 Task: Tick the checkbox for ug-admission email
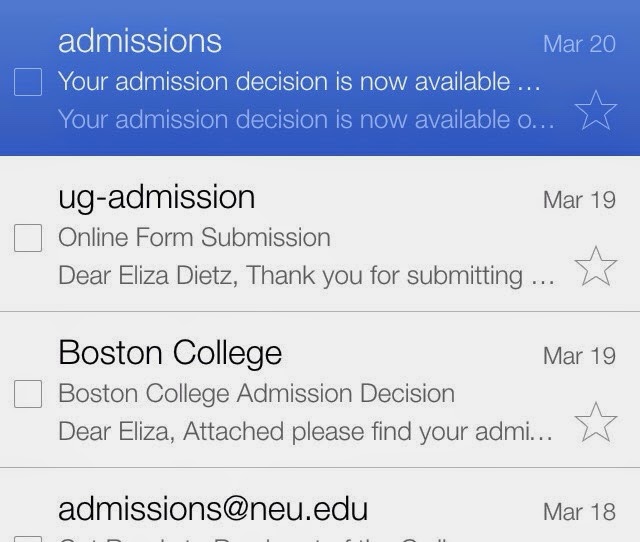(28, 238)
